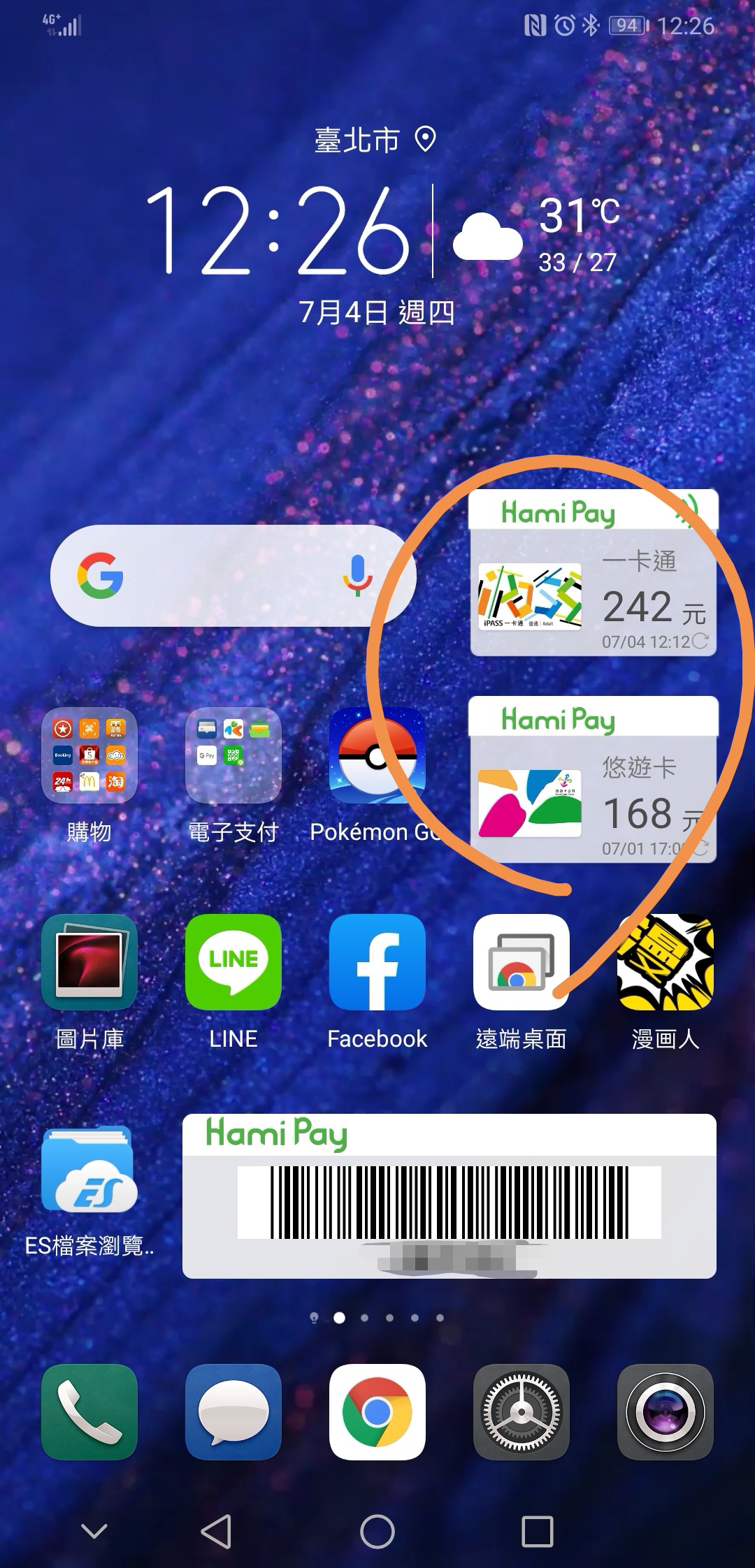Open Hami Pay 悠遊卡 balance widget
The height and width of the screenshot is (1568, 755).
(593, 780)
